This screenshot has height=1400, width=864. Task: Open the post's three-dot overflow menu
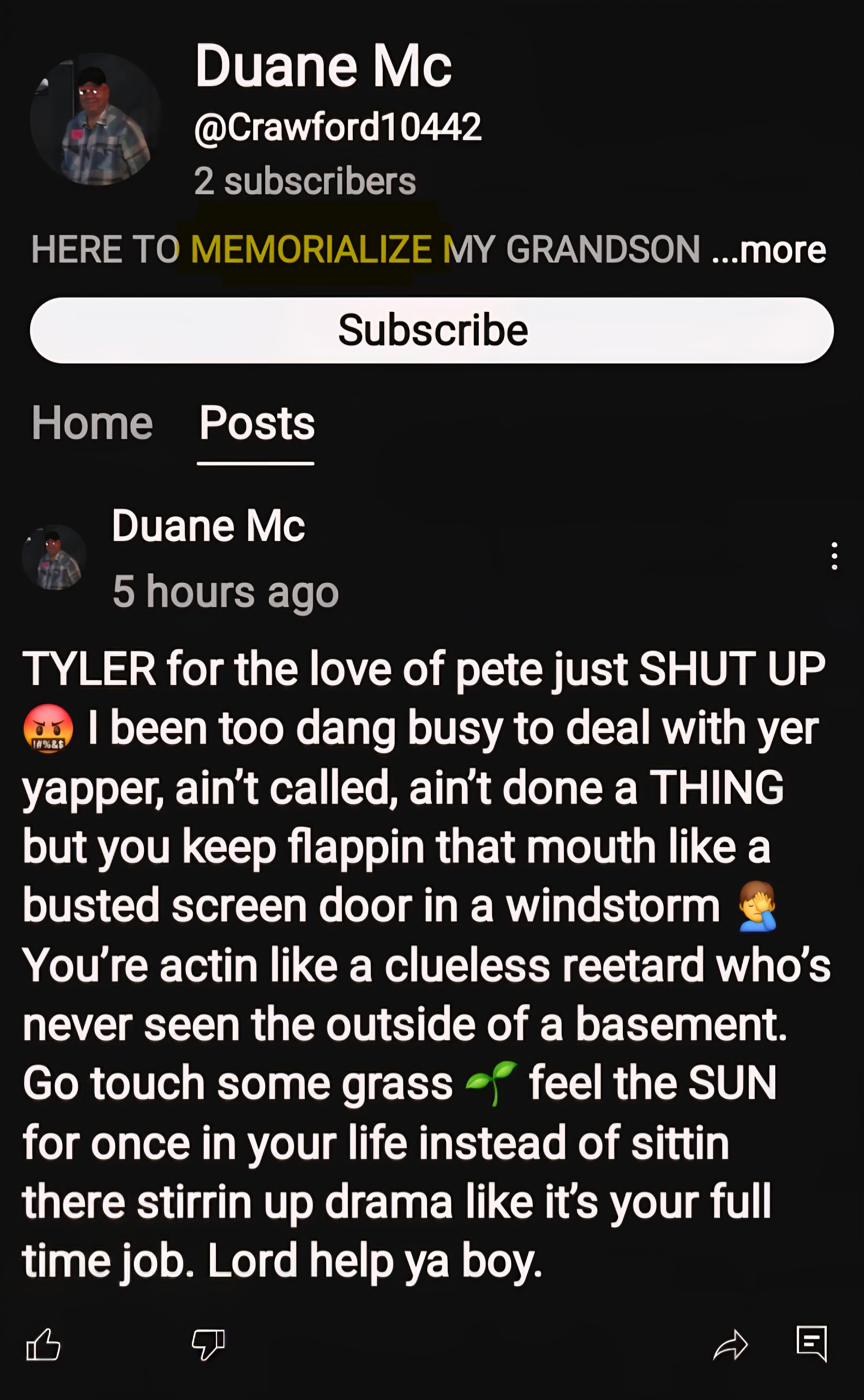click(x=834, y=556)
